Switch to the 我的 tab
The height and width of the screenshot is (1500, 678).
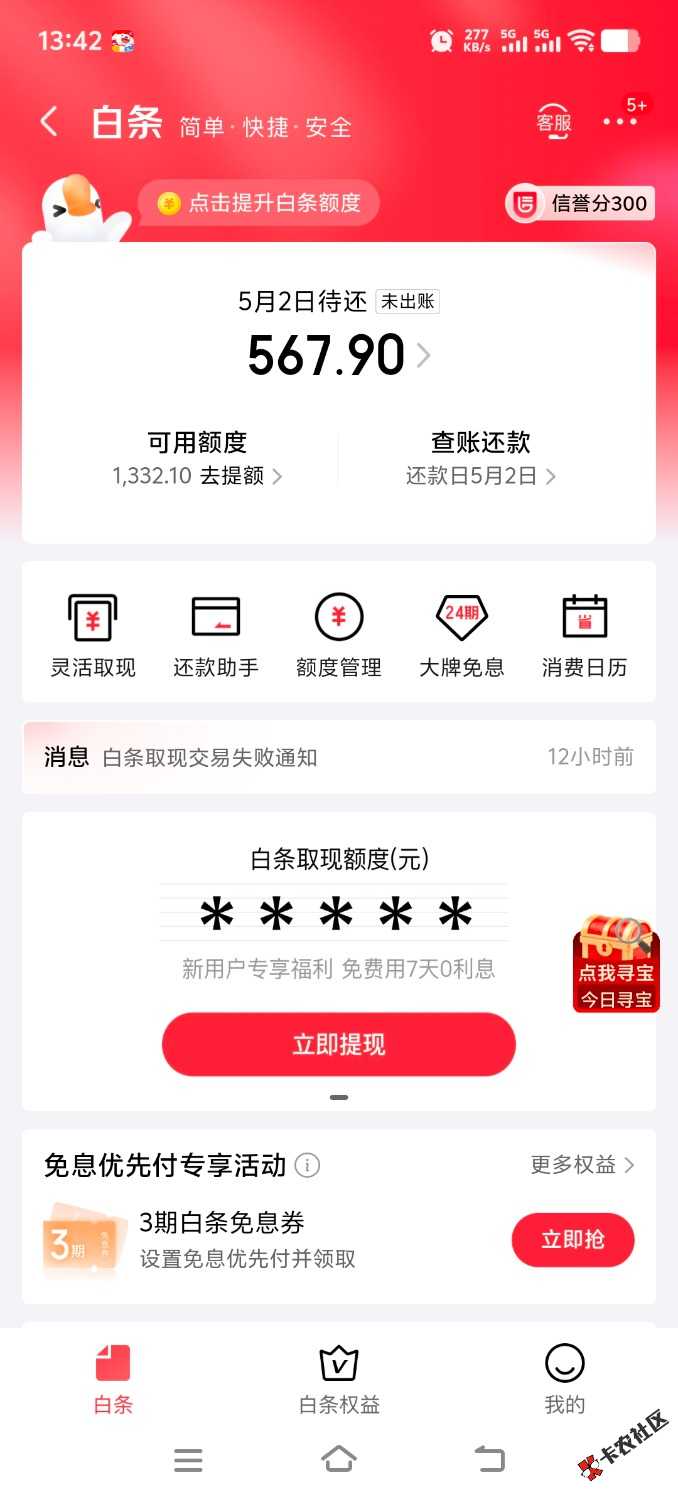pyautogui.click(x=564, y=1380)
